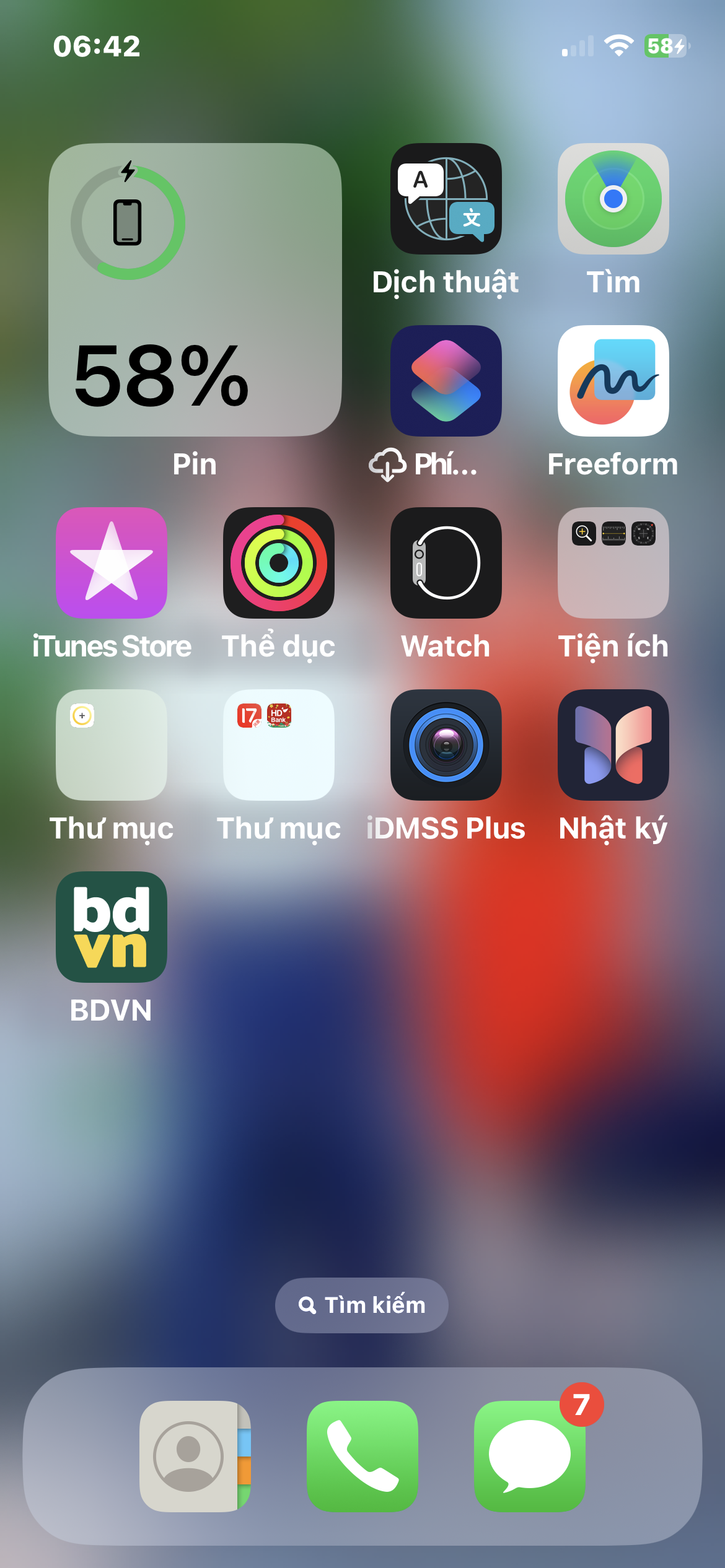Viewport: 725px width, 1568px height.
Task: Open Contacts from the dock
Action: pos(195,1457)
